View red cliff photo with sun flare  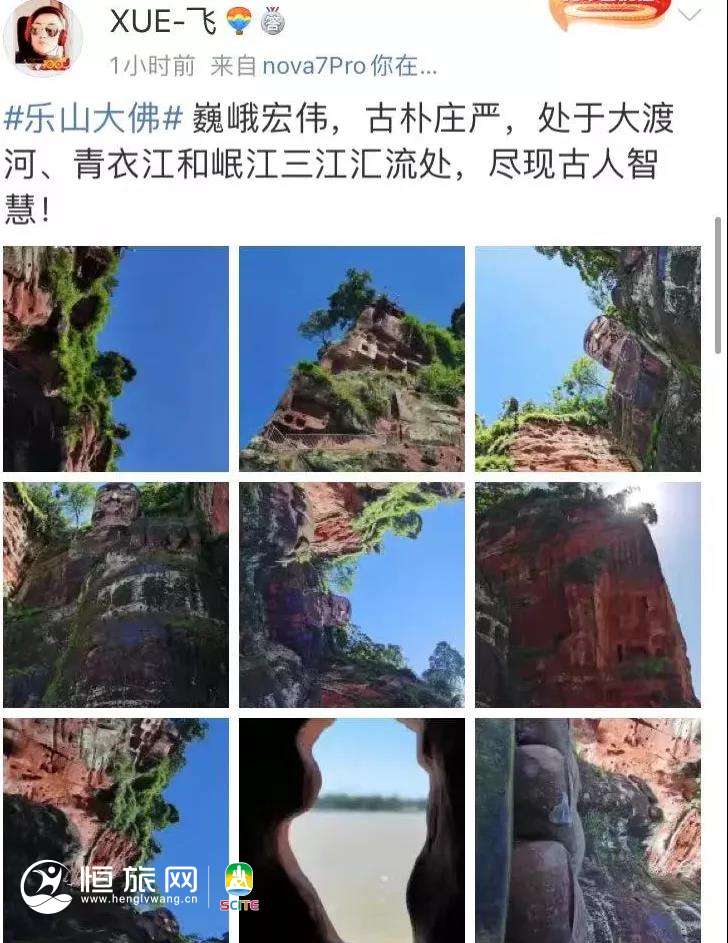click(x=588, y=594)
